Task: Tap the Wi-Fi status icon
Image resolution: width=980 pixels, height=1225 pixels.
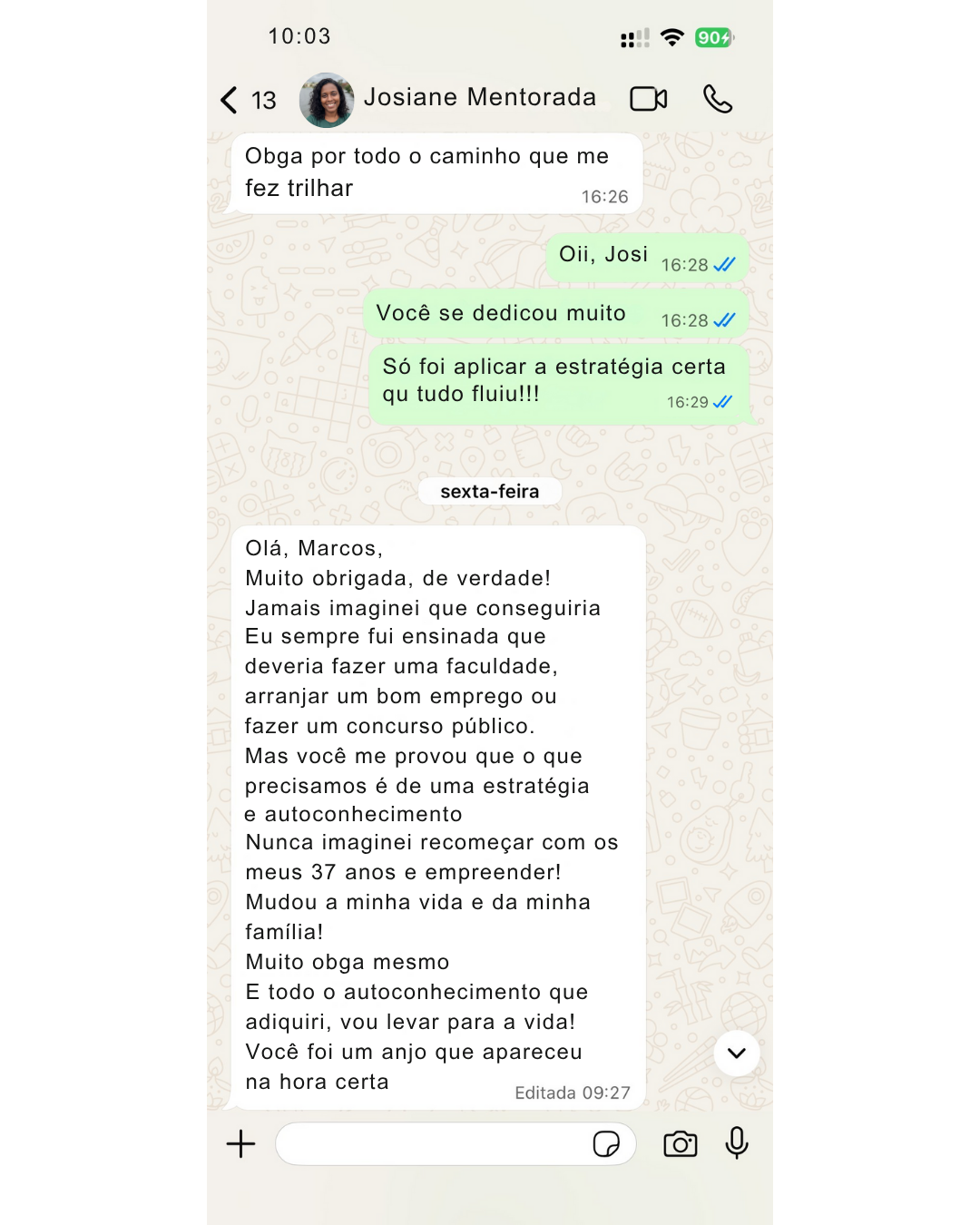Action: 671,38
